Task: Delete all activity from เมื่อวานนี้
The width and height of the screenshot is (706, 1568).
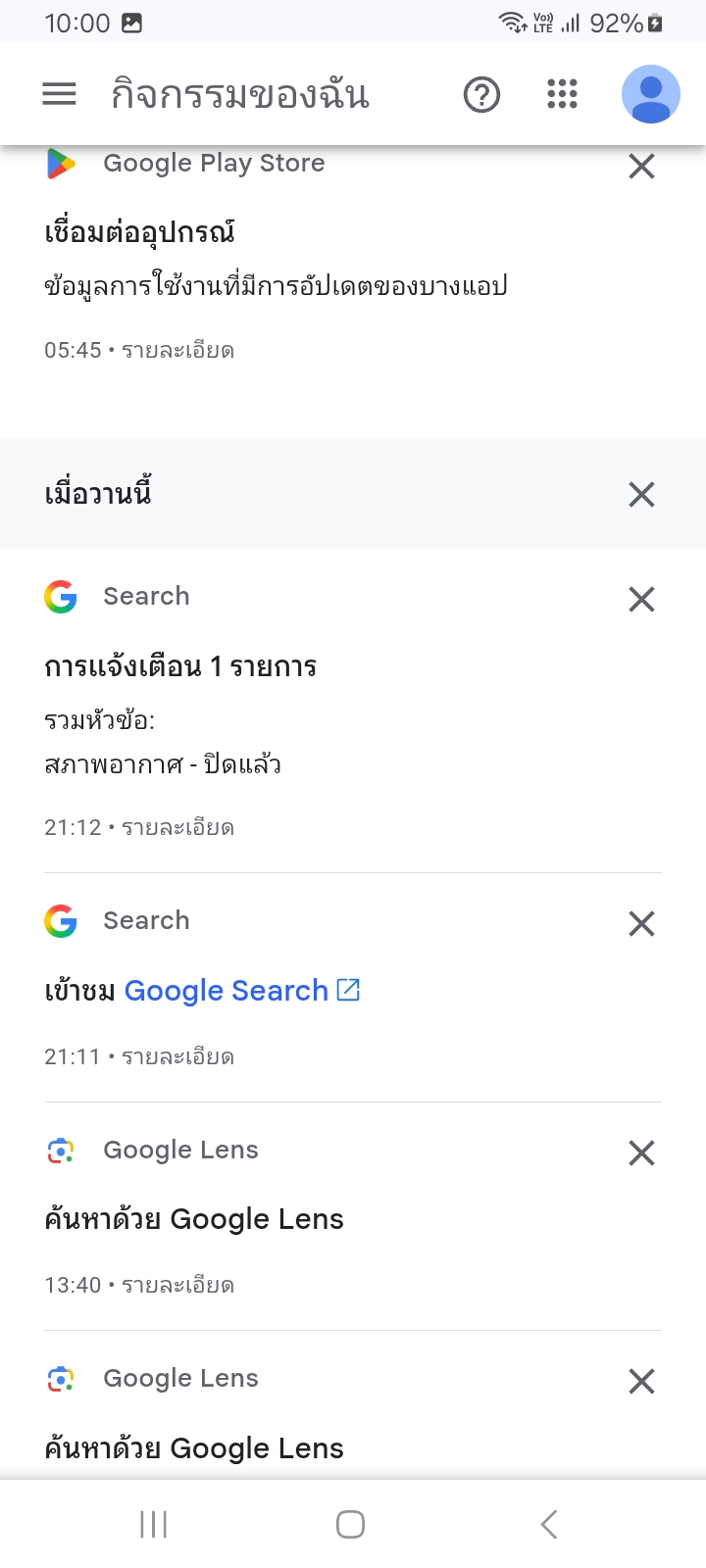Action: point(641,494)
